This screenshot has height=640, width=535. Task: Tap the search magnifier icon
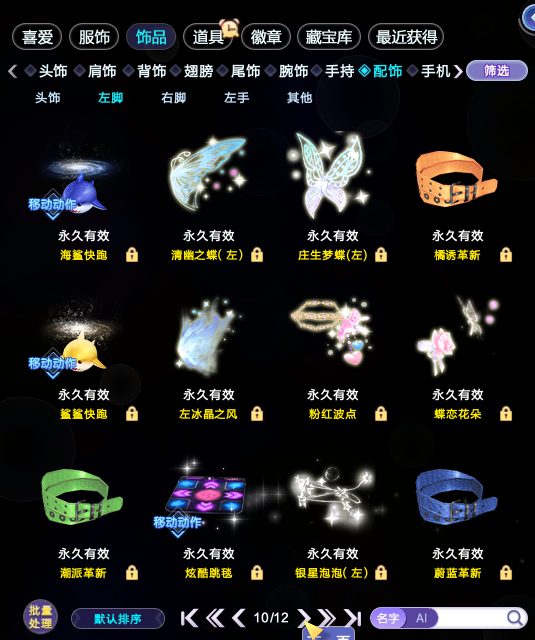515,618
